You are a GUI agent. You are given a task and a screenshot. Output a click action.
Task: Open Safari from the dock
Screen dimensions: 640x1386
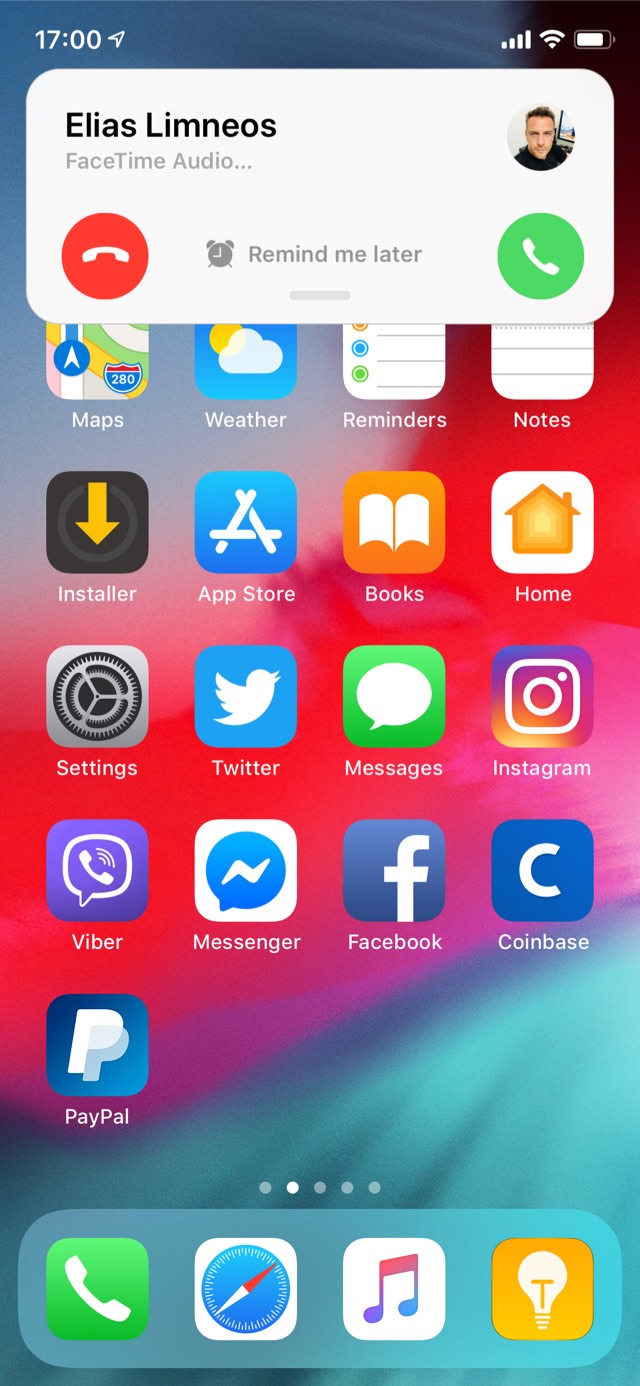pyautogui.click(x=246, y=1289)
